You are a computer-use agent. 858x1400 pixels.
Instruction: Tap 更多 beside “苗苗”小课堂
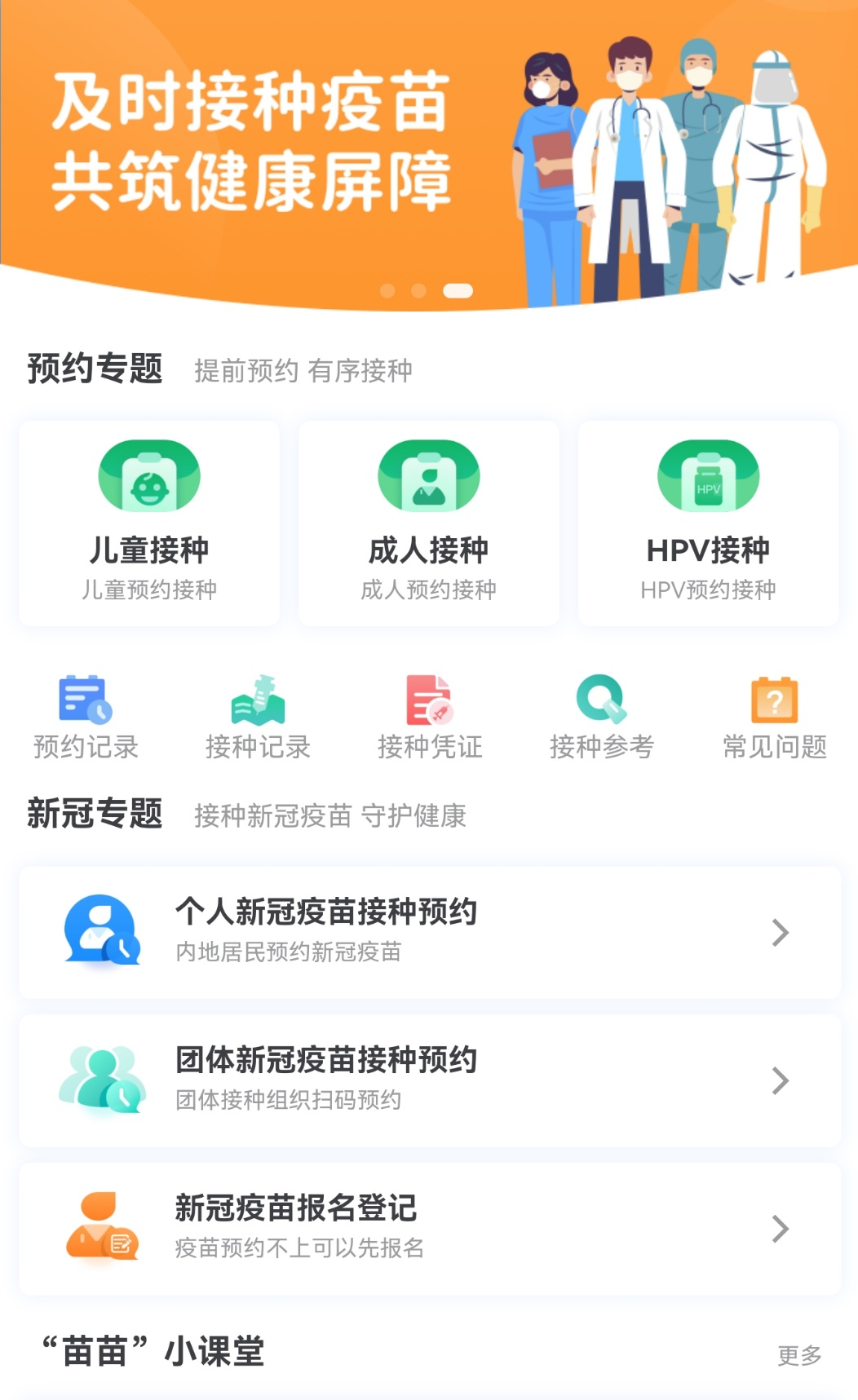pyautogui.click(x=799, y=1355)
